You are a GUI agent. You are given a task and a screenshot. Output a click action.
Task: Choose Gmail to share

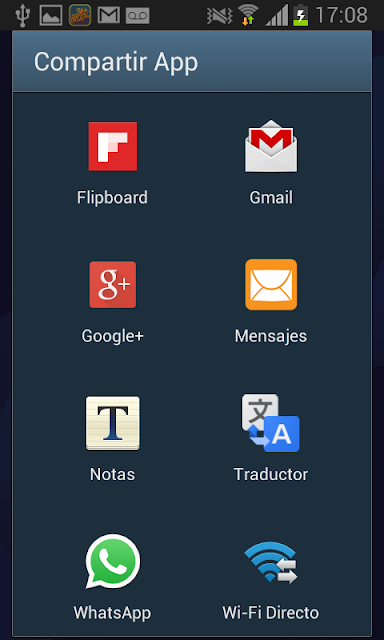click(x=271, y=163)
